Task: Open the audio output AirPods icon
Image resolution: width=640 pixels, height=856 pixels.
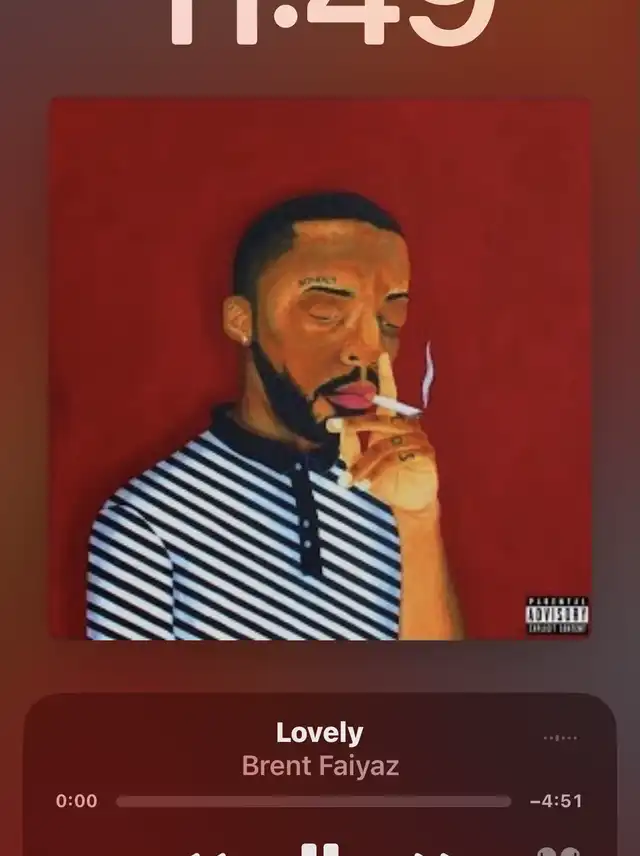Action: pyautogui.click(x=565, y=851)
